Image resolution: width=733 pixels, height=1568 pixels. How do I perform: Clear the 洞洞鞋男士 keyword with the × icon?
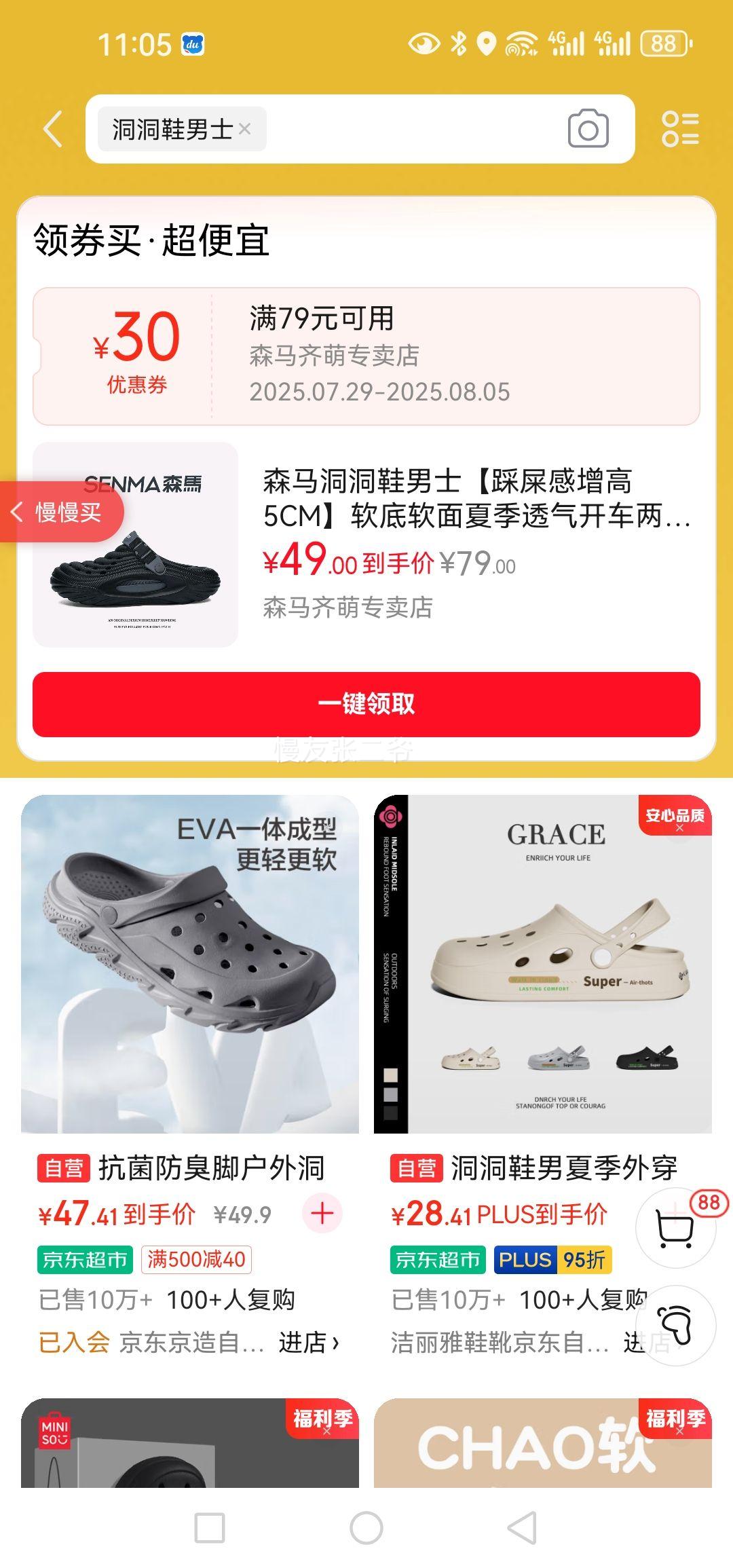tap(246, 129)
